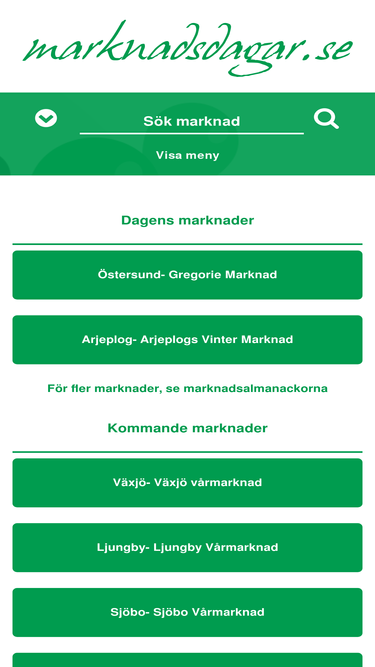Tap the magnifying glass search icon
375x667 pixels.
click(326, 119)
